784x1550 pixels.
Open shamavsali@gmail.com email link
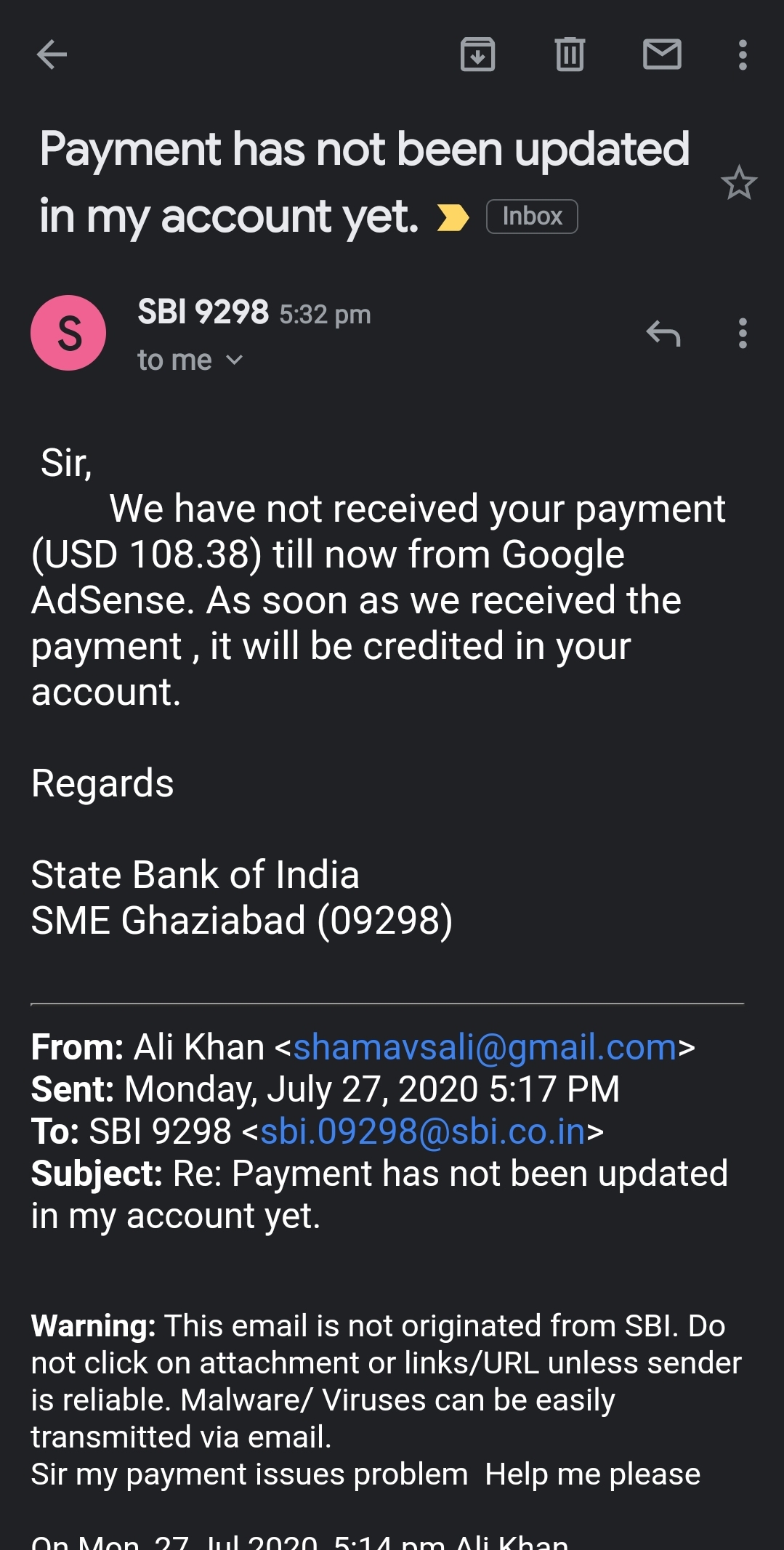pos(485,1047)
